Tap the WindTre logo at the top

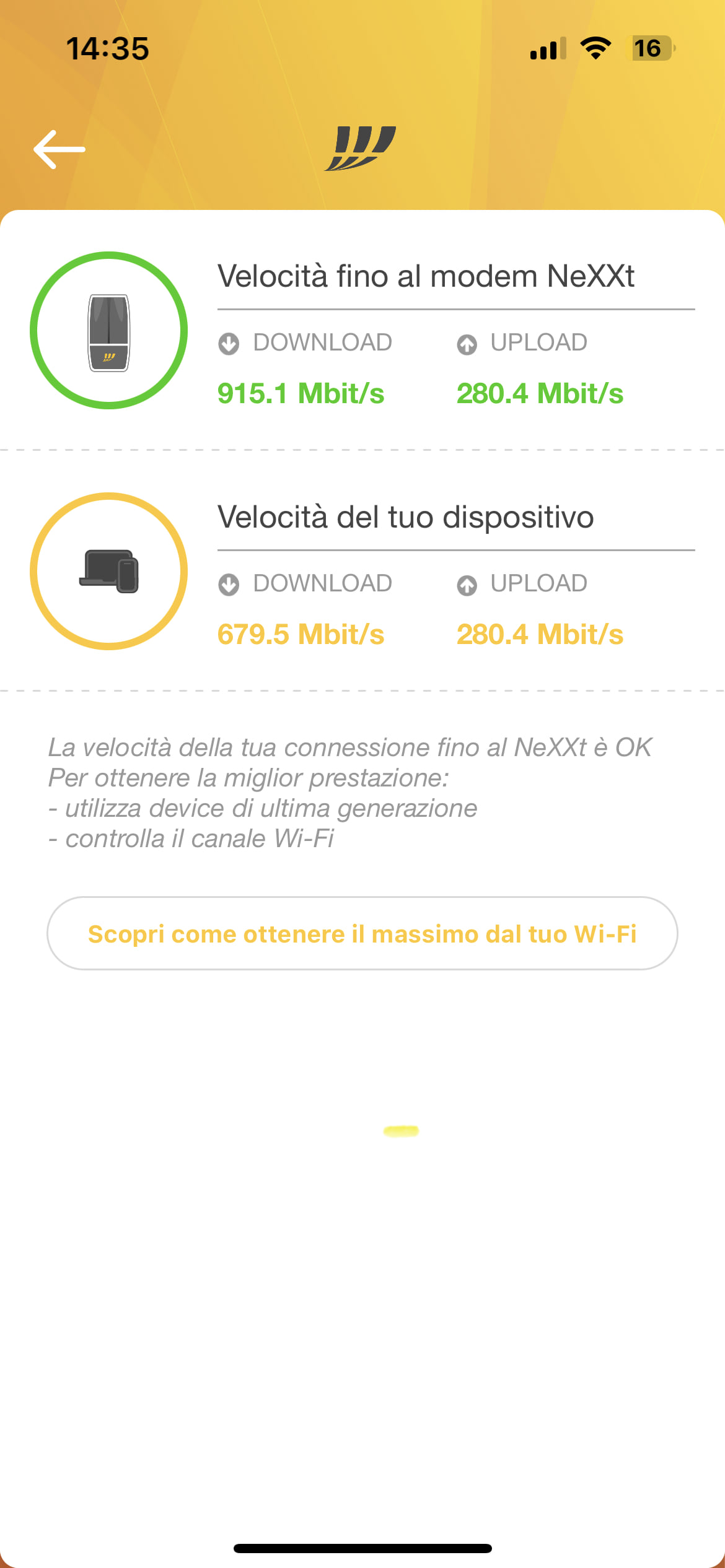[362, 147]
